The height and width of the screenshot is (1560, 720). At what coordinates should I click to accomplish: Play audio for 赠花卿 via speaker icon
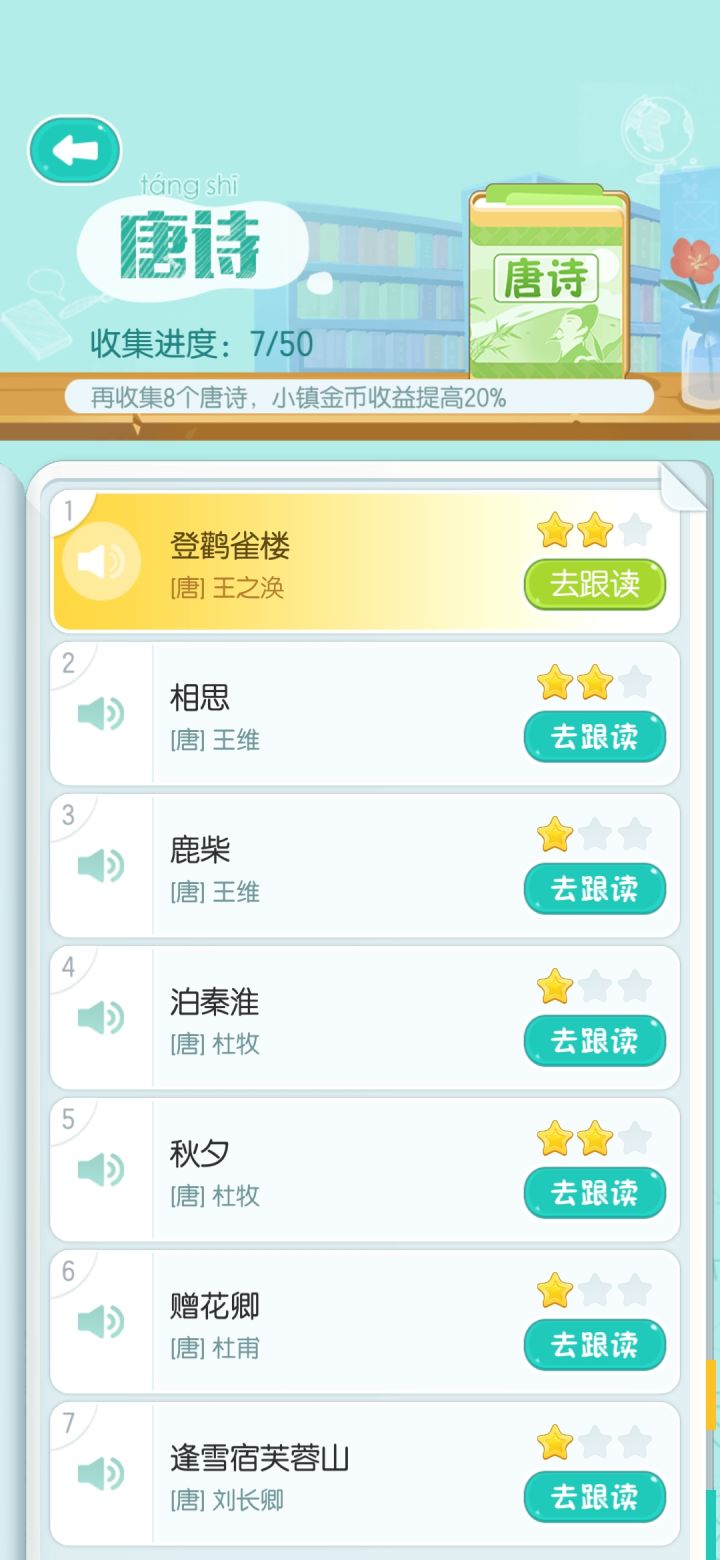pos(101,1320)
